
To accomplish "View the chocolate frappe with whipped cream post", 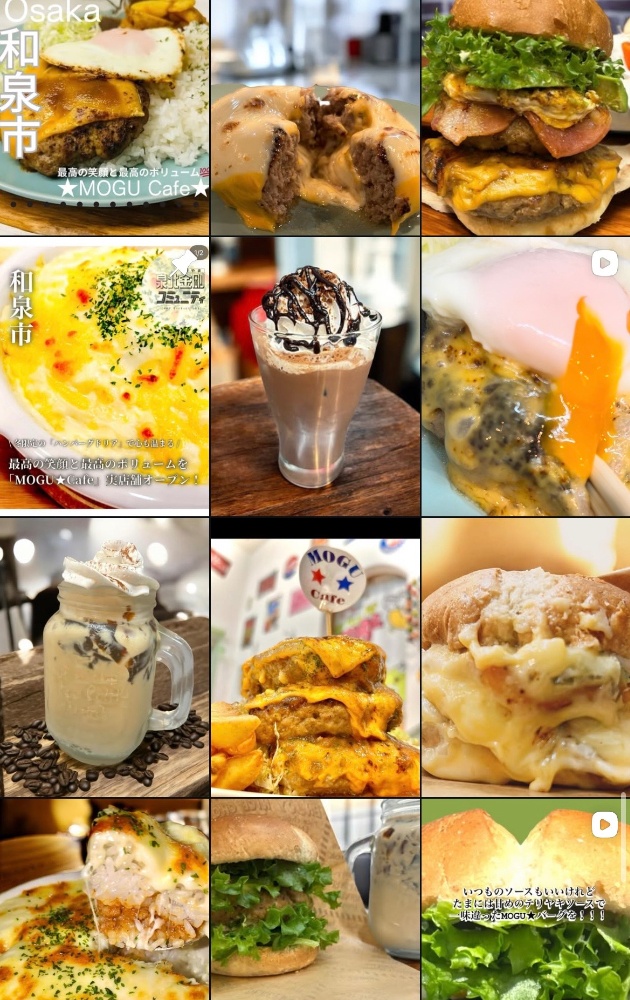I will pos(315,376).
